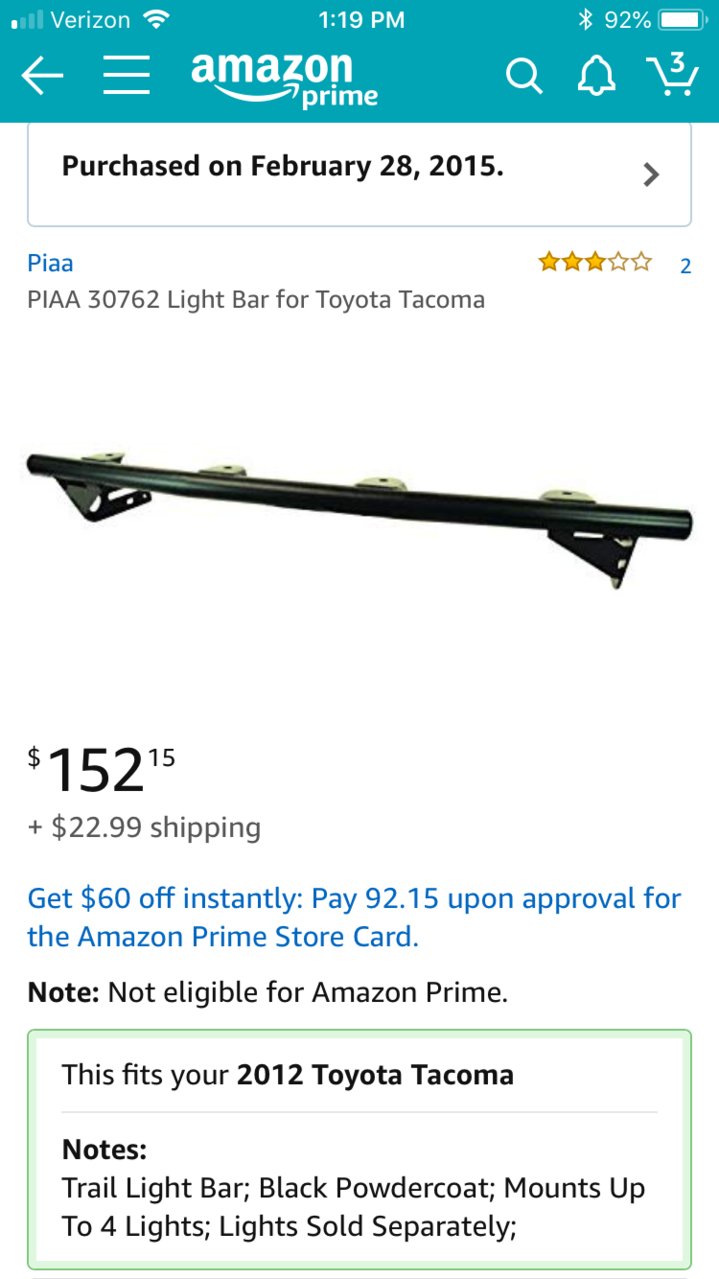Open the hamburger menu
The height and width of the screenshot is (1279, 719).
point(127,76)
